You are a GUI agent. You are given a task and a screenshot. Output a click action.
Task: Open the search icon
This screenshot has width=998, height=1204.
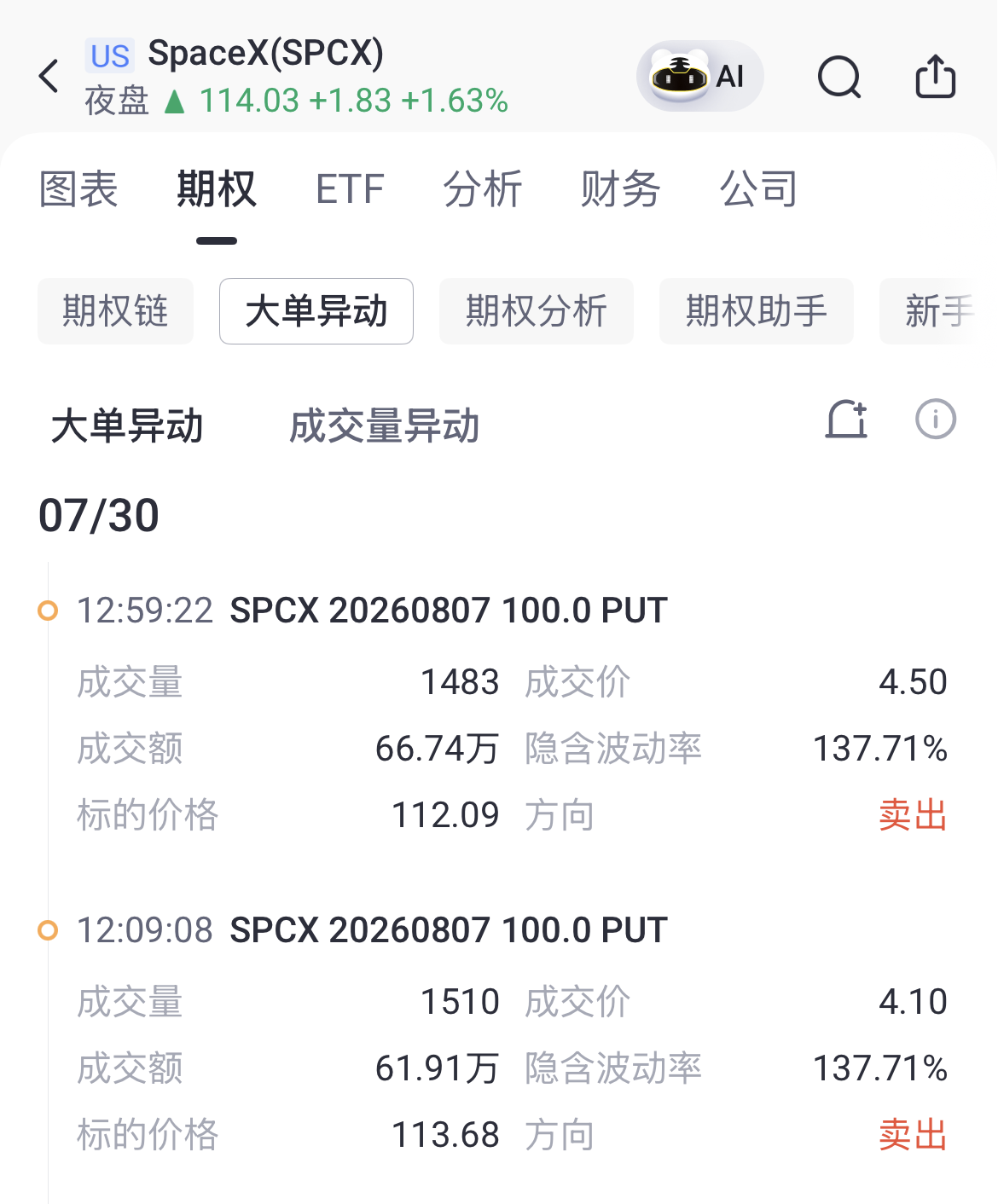(839, 78)
